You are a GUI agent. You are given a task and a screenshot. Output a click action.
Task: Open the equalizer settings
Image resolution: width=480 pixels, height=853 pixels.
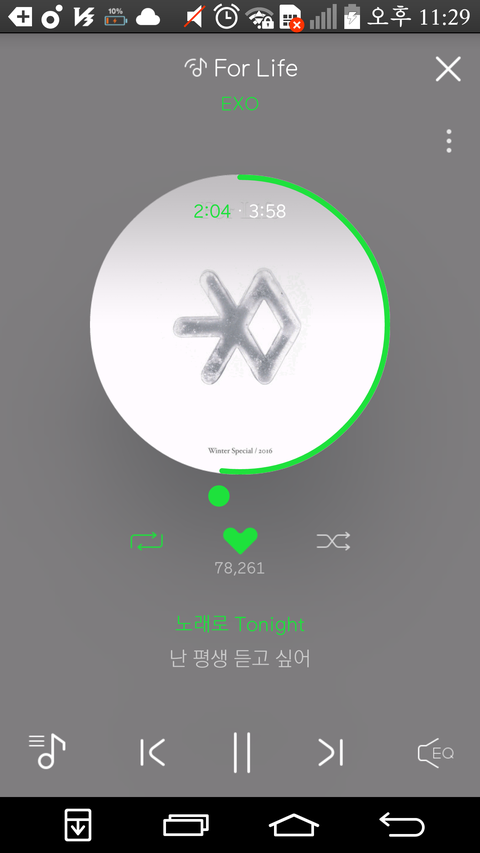point(435,753)
